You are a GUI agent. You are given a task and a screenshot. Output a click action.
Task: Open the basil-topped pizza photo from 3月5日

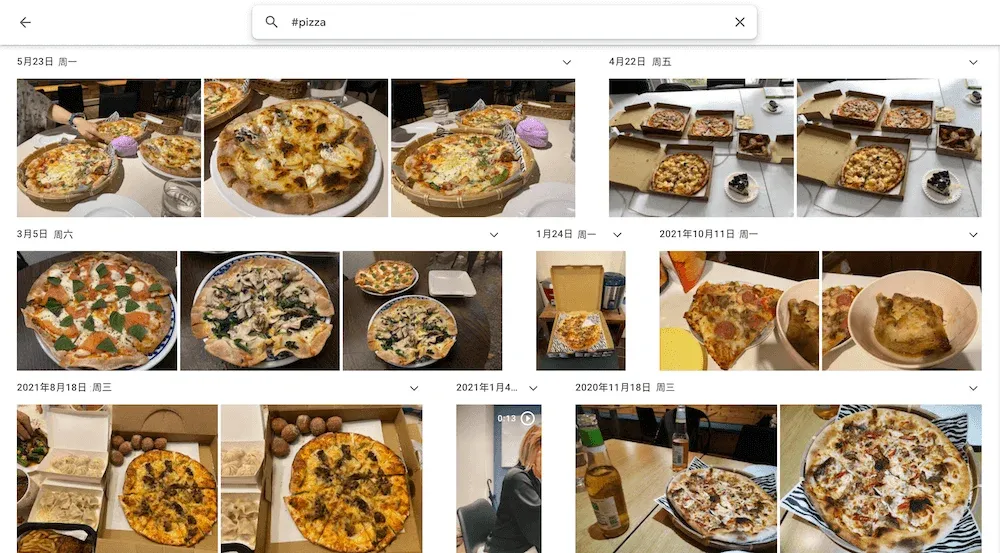click(x=96, y=310)
